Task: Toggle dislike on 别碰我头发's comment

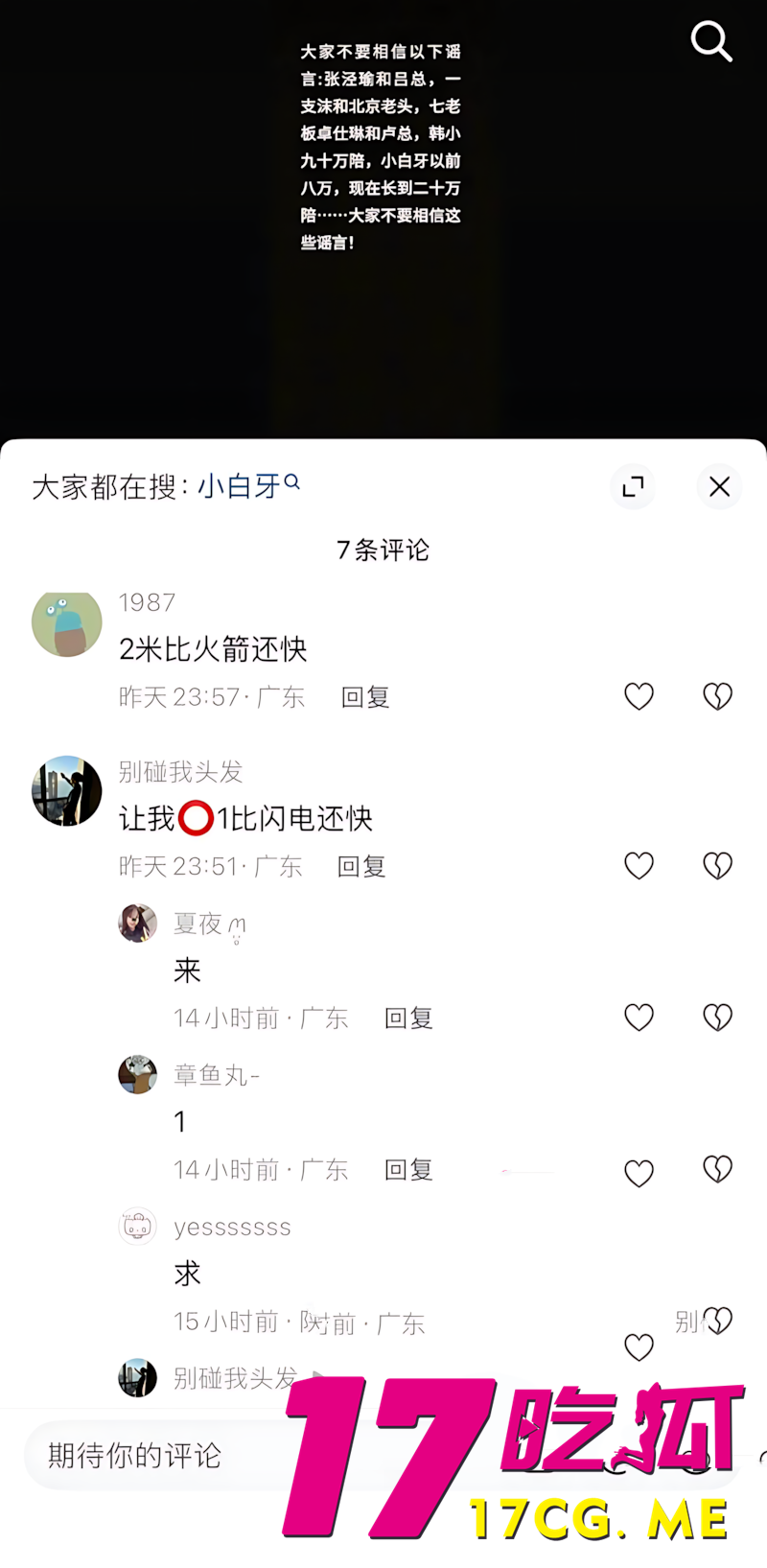Action: [x=716, y=865]
